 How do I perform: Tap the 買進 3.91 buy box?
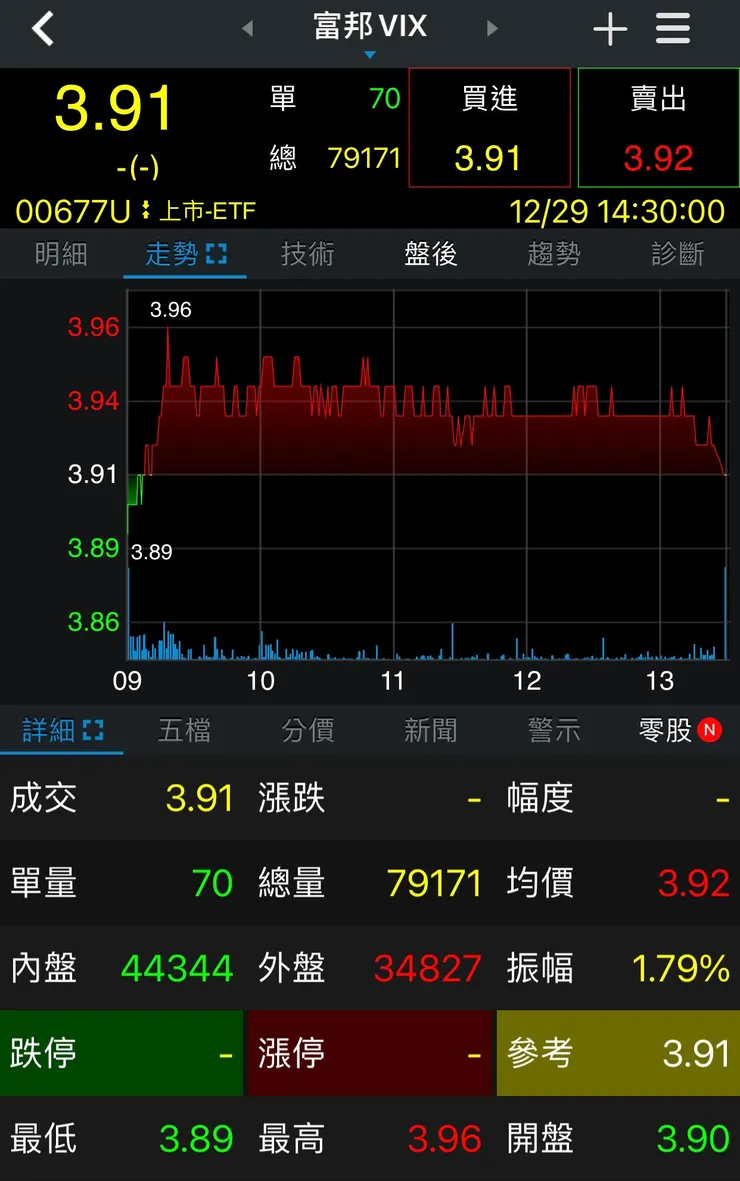pyautogui.click(x=489, y=127)
